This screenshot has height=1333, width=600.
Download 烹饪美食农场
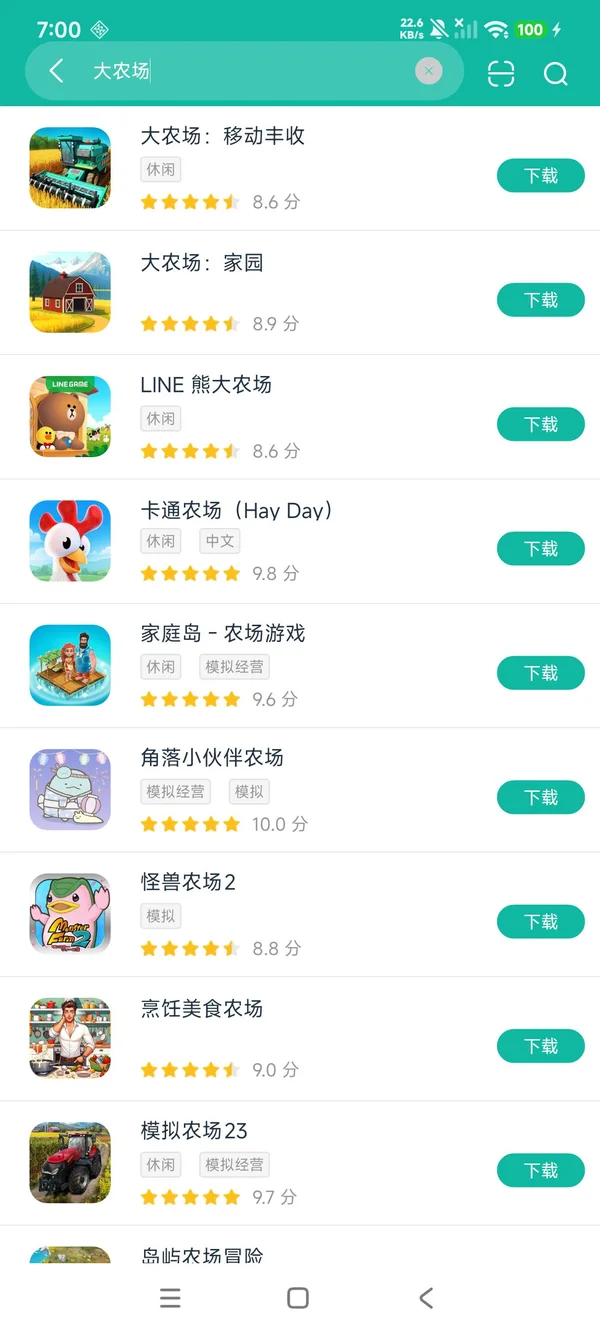(540, 1046)
